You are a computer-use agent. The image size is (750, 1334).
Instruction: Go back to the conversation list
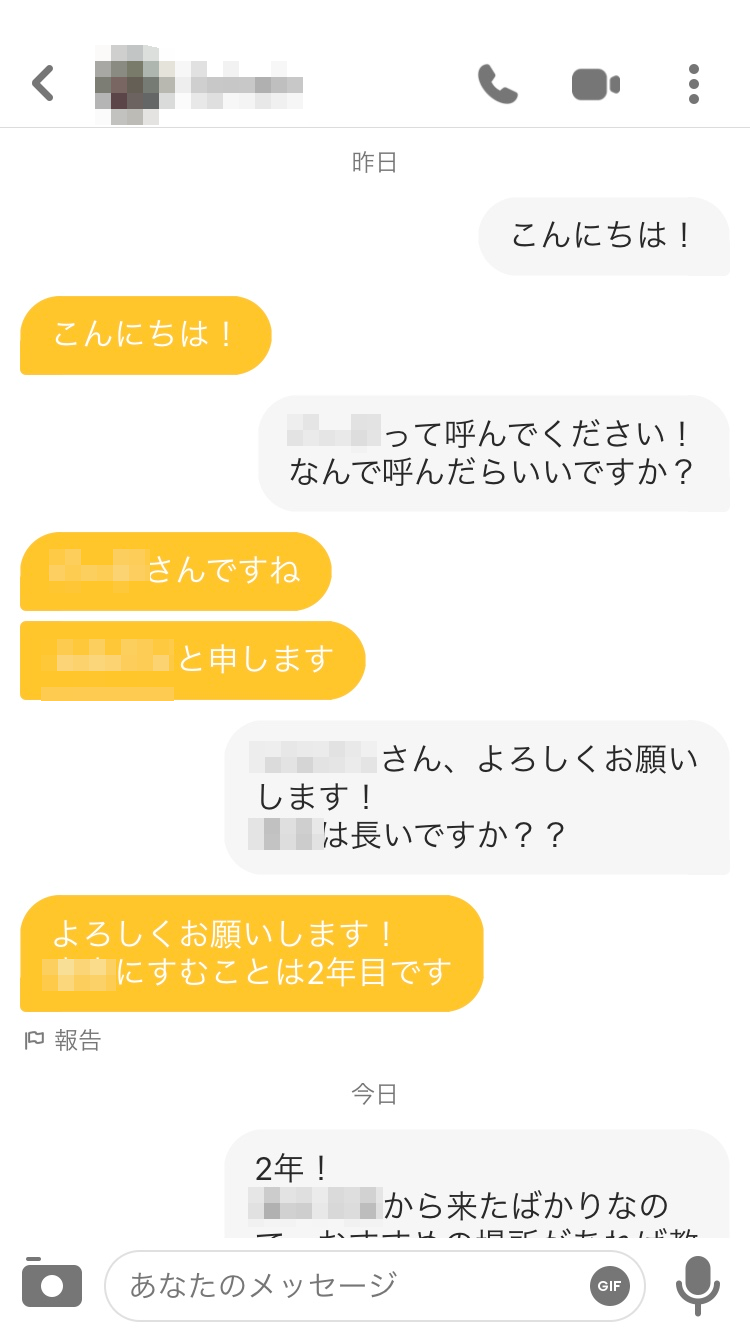coord(42,84)
